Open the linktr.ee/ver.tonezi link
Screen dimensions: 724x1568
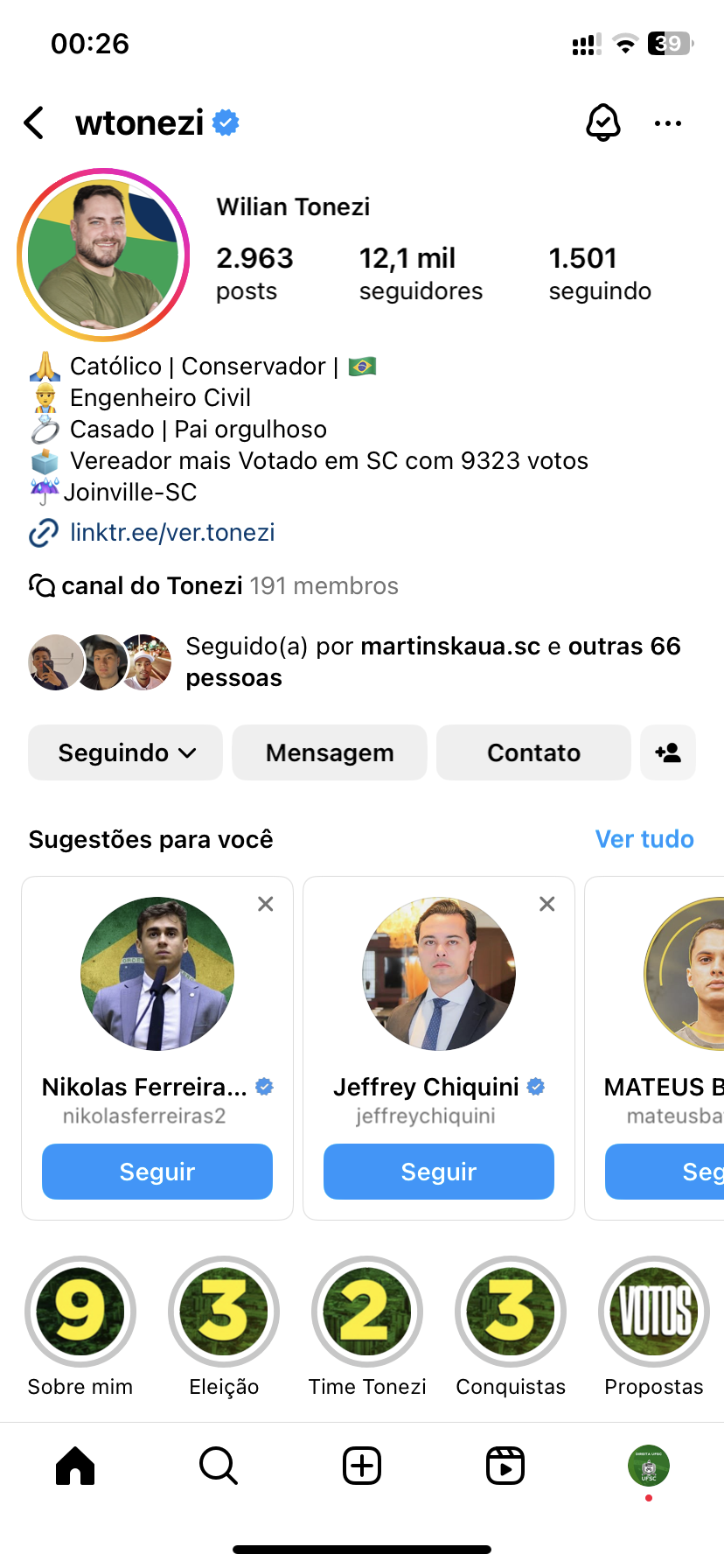(172, 532)
